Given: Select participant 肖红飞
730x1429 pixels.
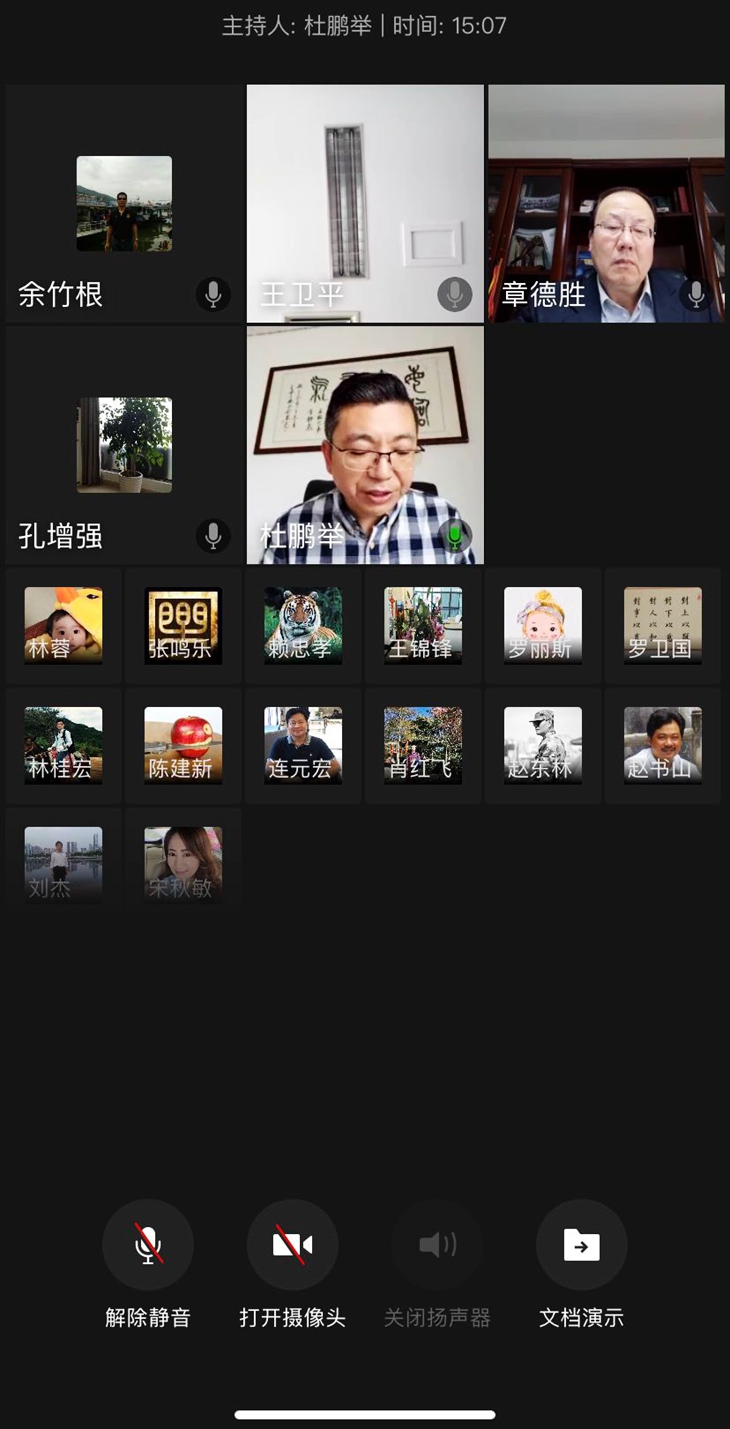Looking at the screenshot, I should pyautogui.click(x=423, y=745).
